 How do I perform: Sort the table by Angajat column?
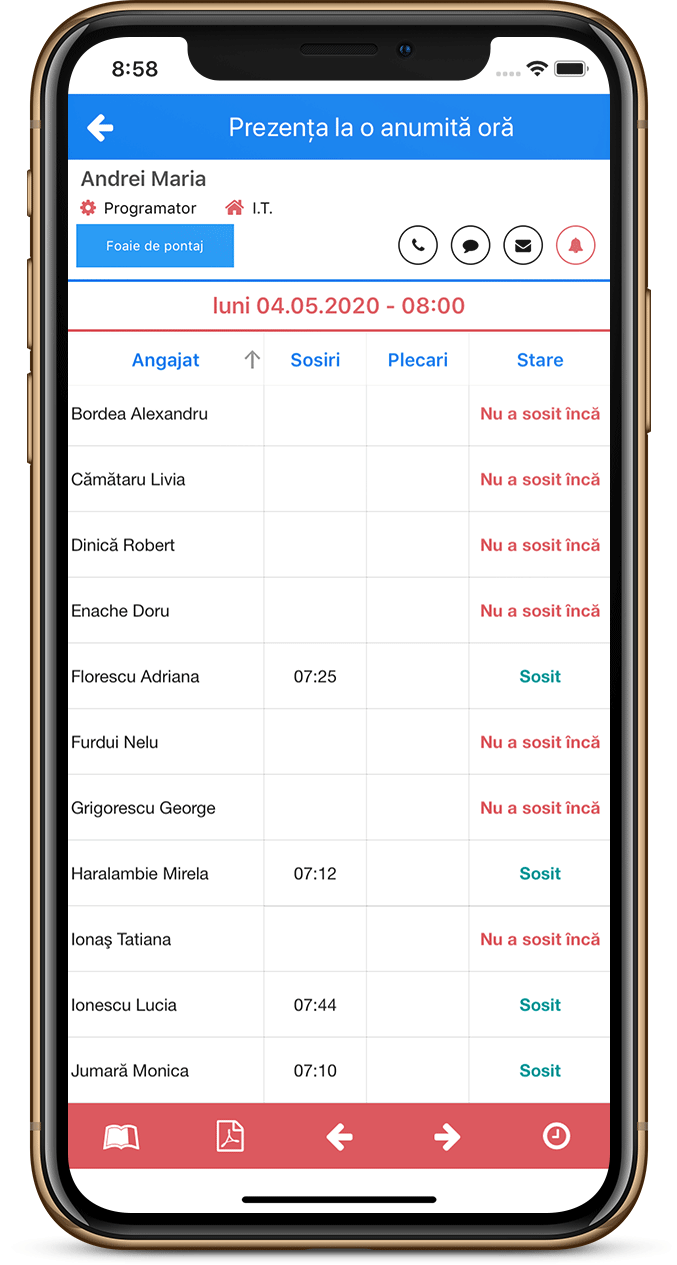pos(166,360)
